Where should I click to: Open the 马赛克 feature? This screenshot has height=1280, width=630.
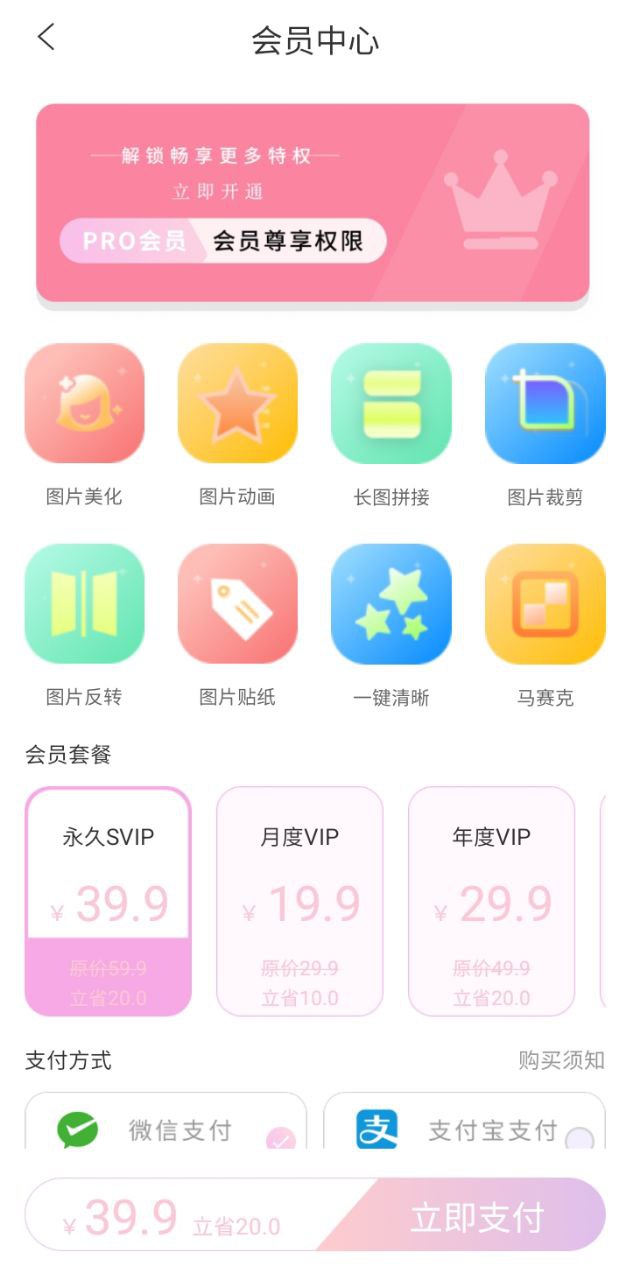(544, 604)
